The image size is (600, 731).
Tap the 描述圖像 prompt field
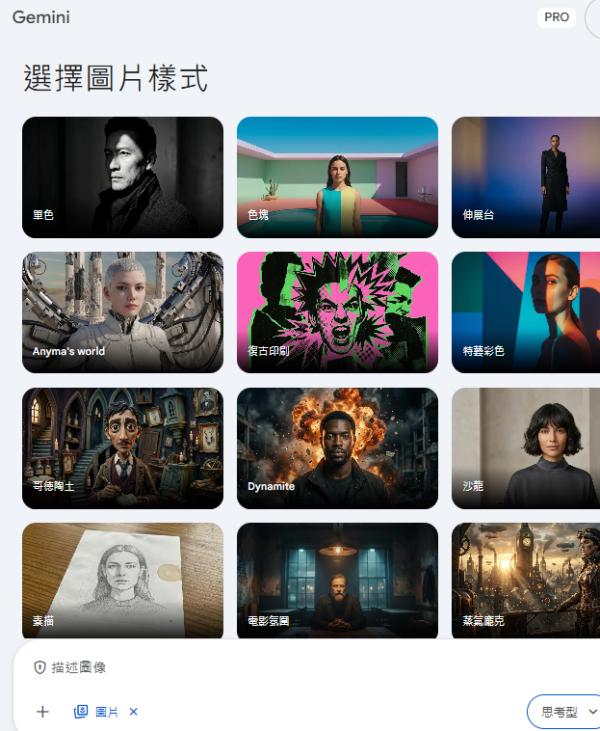pyautogui.click(x=300, y=667)
